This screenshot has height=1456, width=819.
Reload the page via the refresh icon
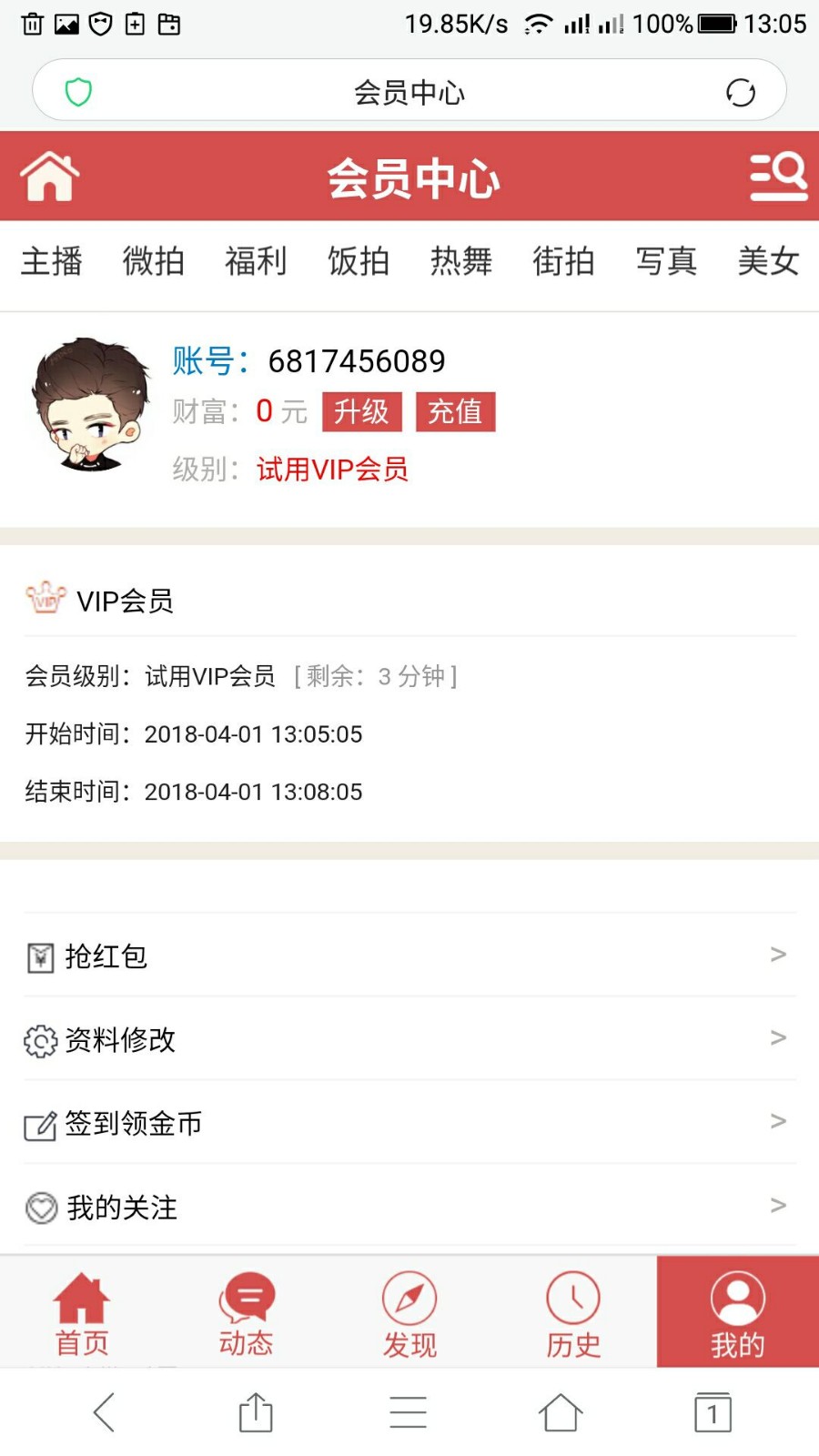coord(739,91)
